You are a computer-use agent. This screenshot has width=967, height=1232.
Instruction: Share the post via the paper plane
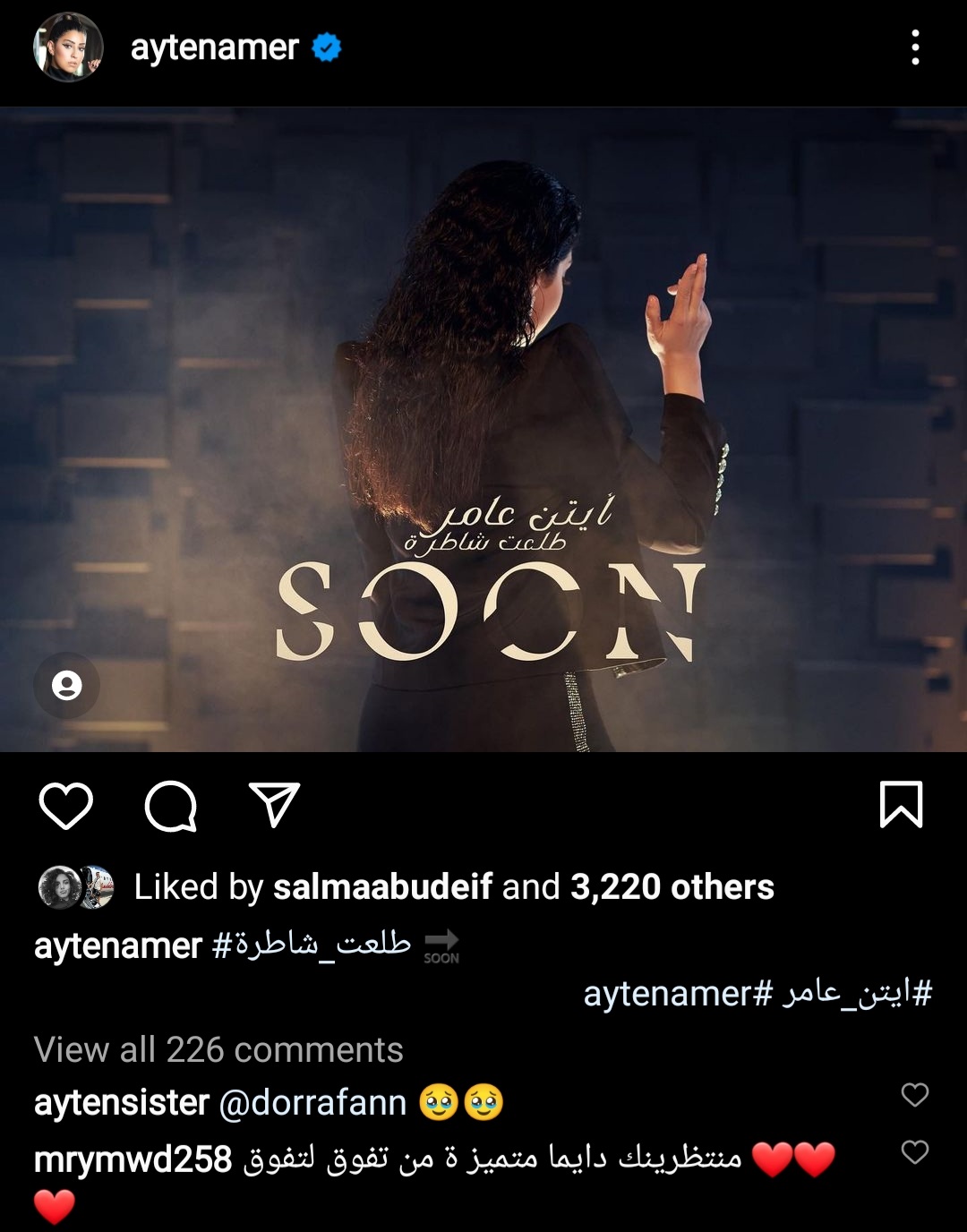(x=274, y=805)
